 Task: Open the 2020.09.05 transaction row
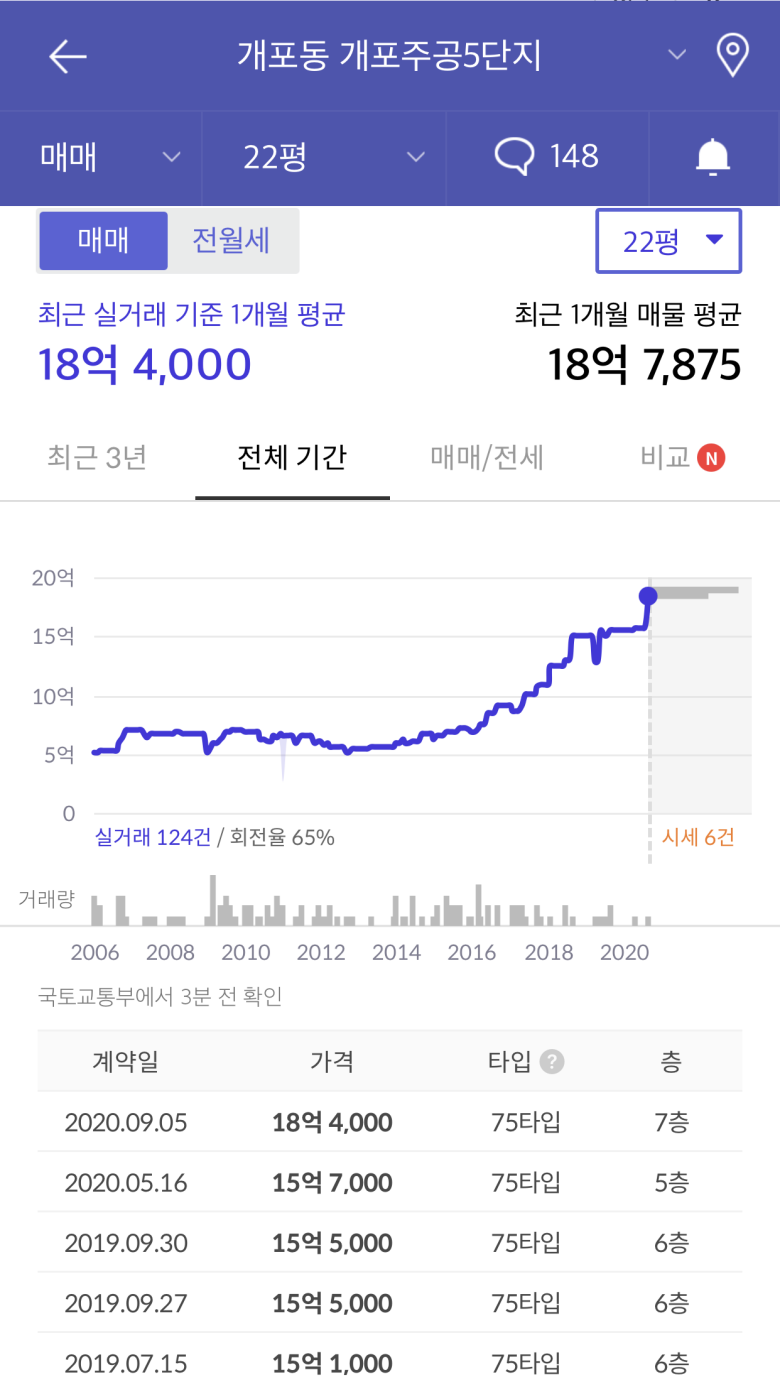[390, 1122]
